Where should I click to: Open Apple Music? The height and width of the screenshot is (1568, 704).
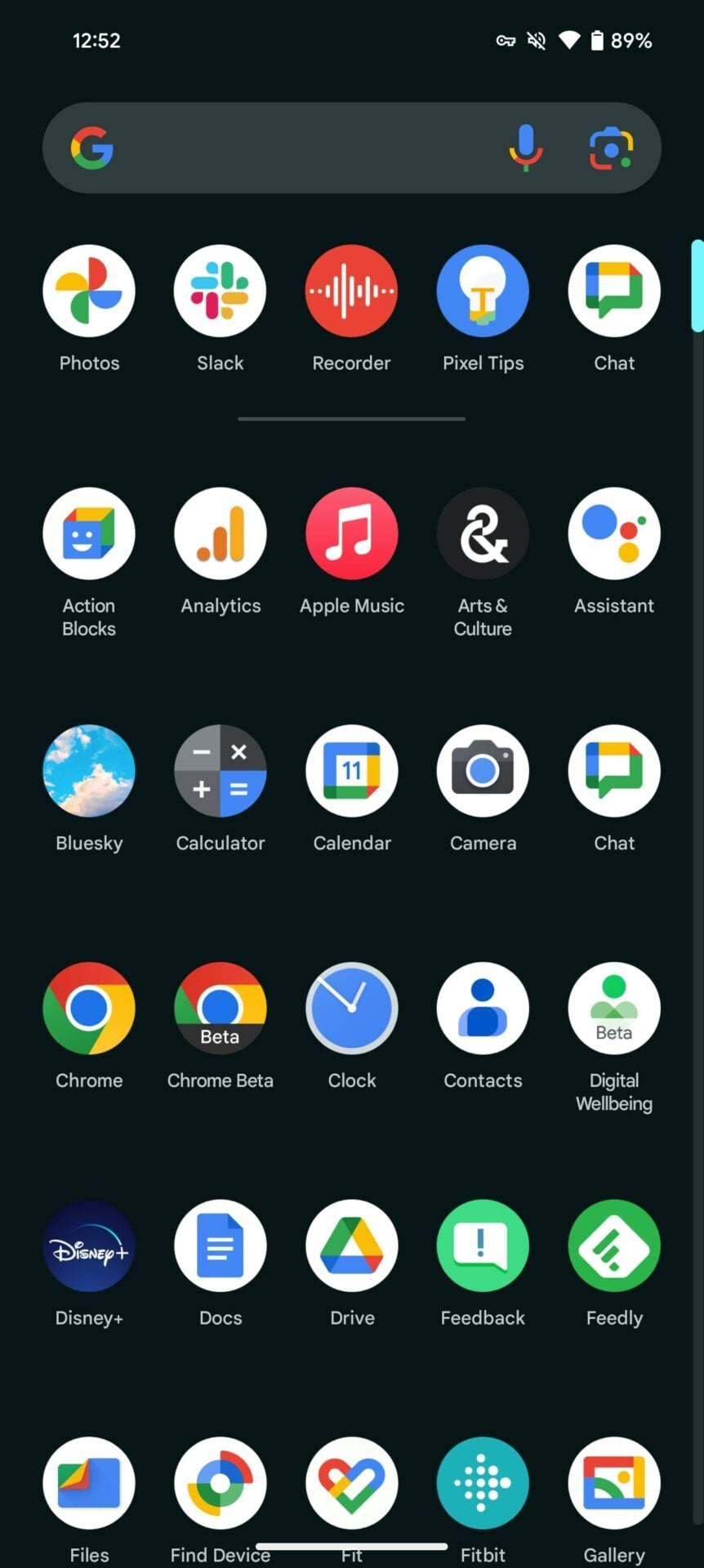point(352,533)
